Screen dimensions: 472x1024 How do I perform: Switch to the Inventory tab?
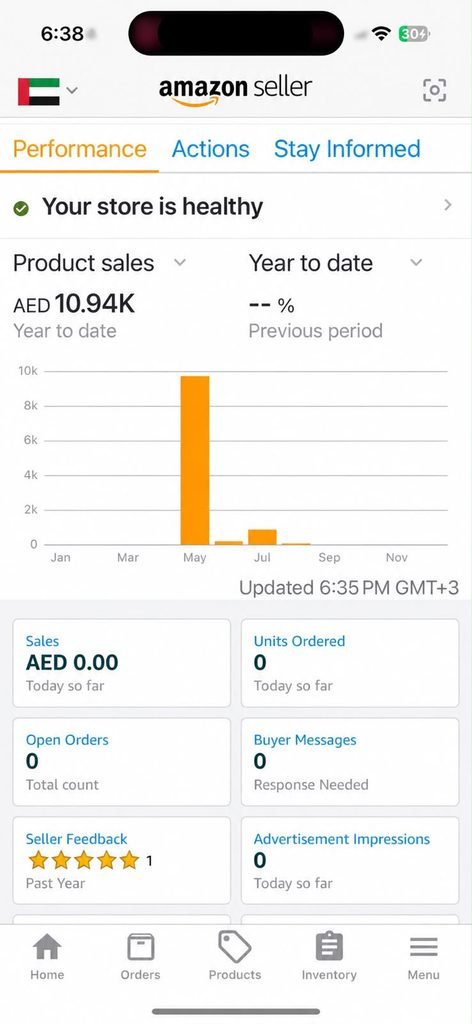click(x=329, y=957)
